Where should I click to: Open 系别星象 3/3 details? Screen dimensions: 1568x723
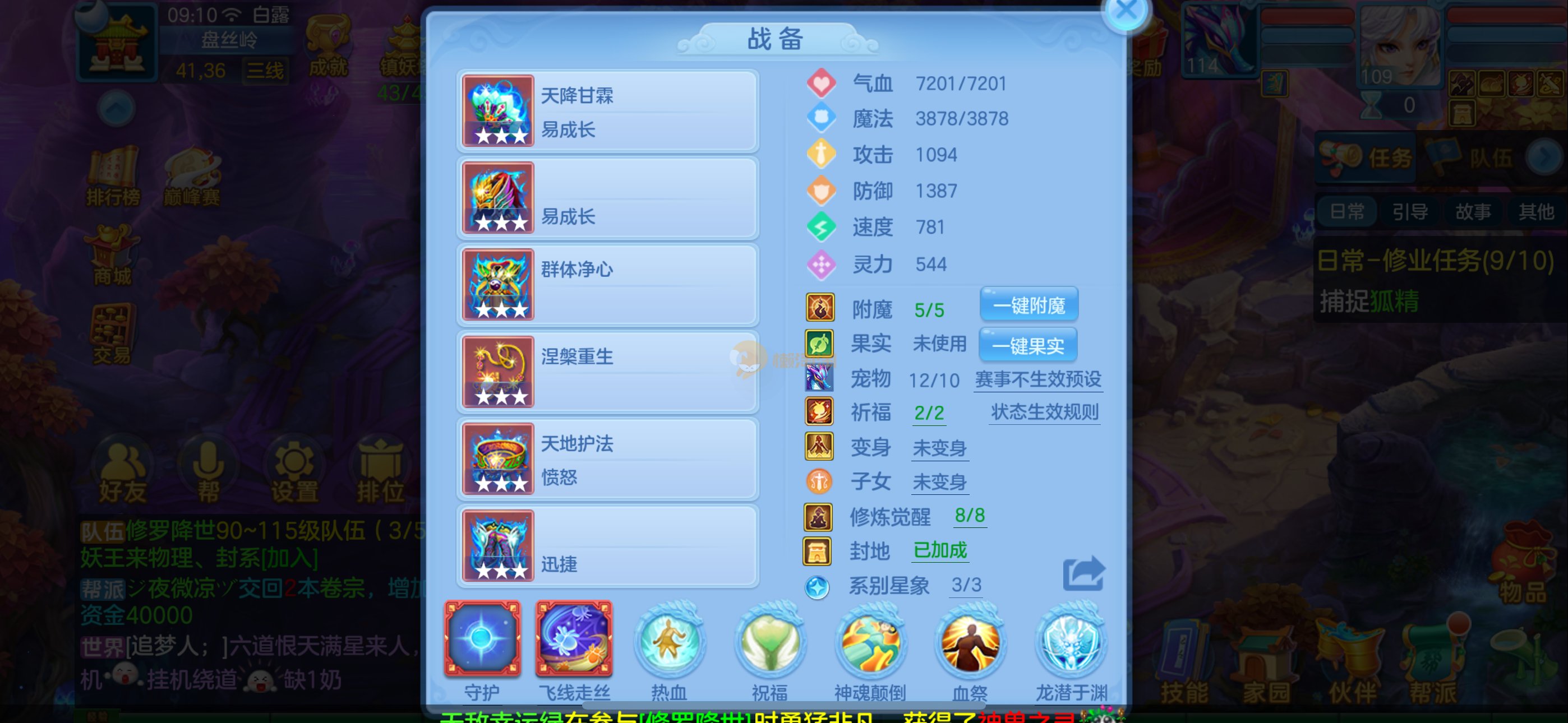(x=966, y=586)
